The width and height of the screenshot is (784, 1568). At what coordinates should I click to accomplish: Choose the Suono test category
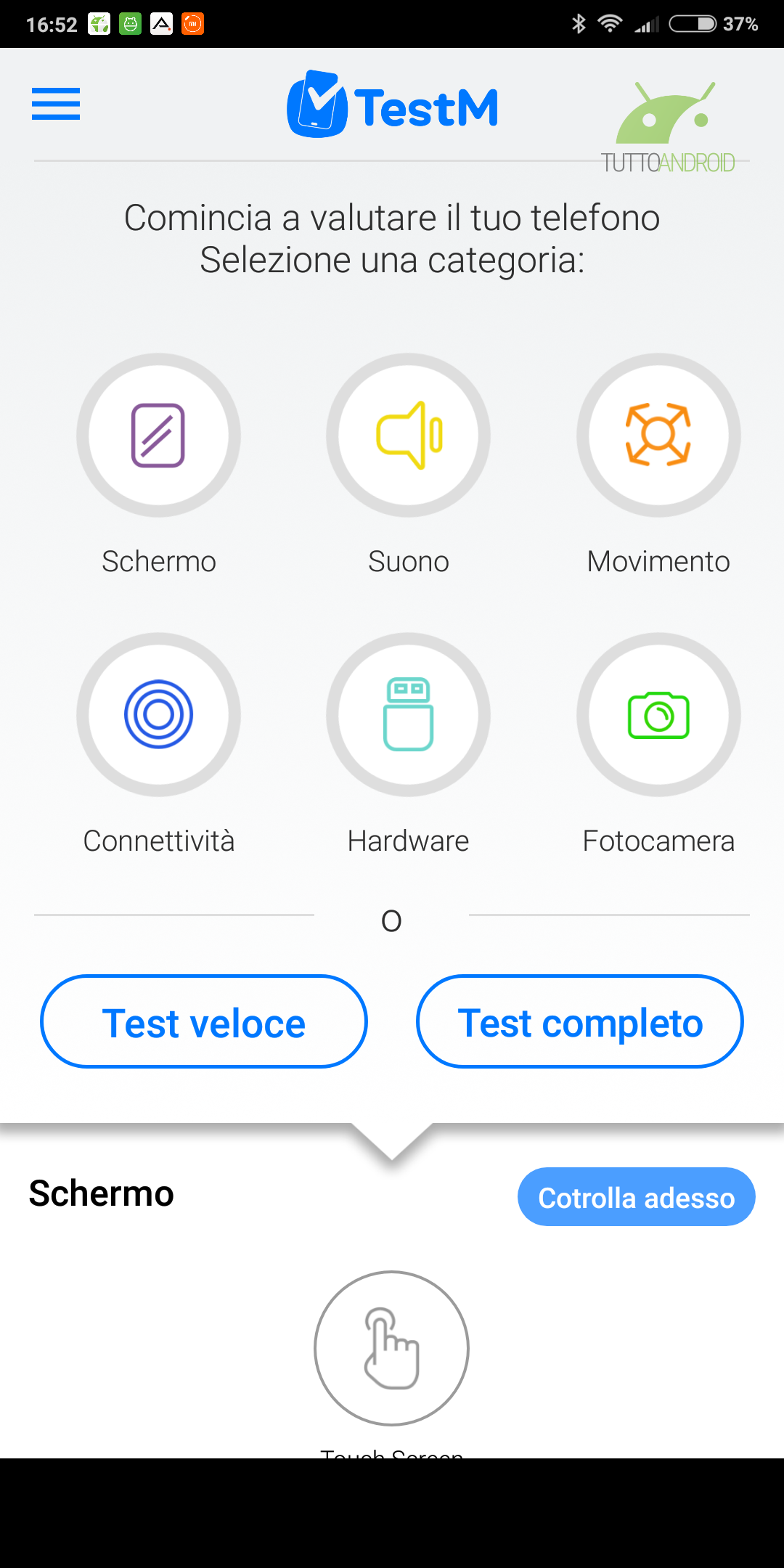pos(408,436)
